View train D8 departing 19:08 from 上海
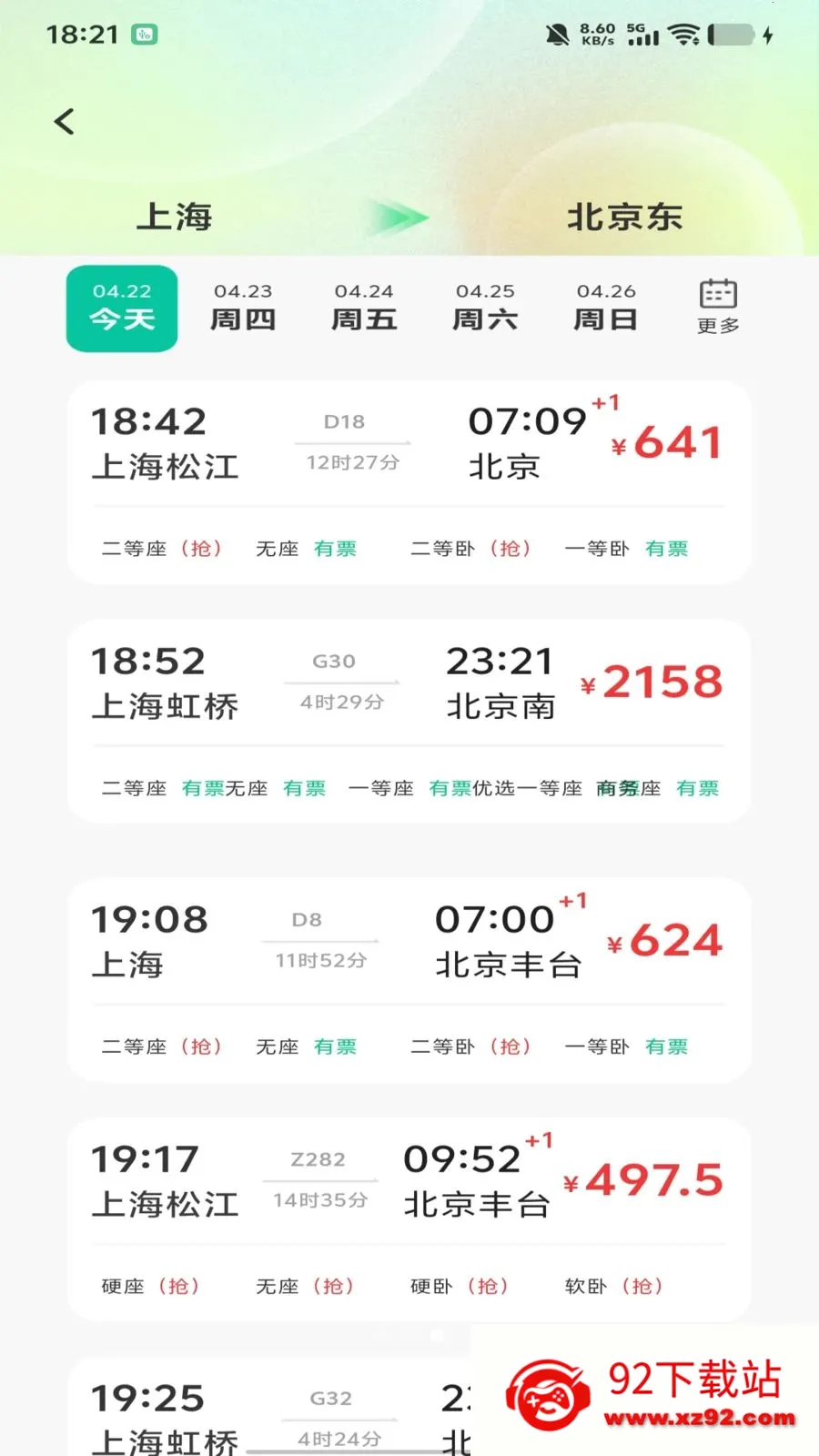 409,980
